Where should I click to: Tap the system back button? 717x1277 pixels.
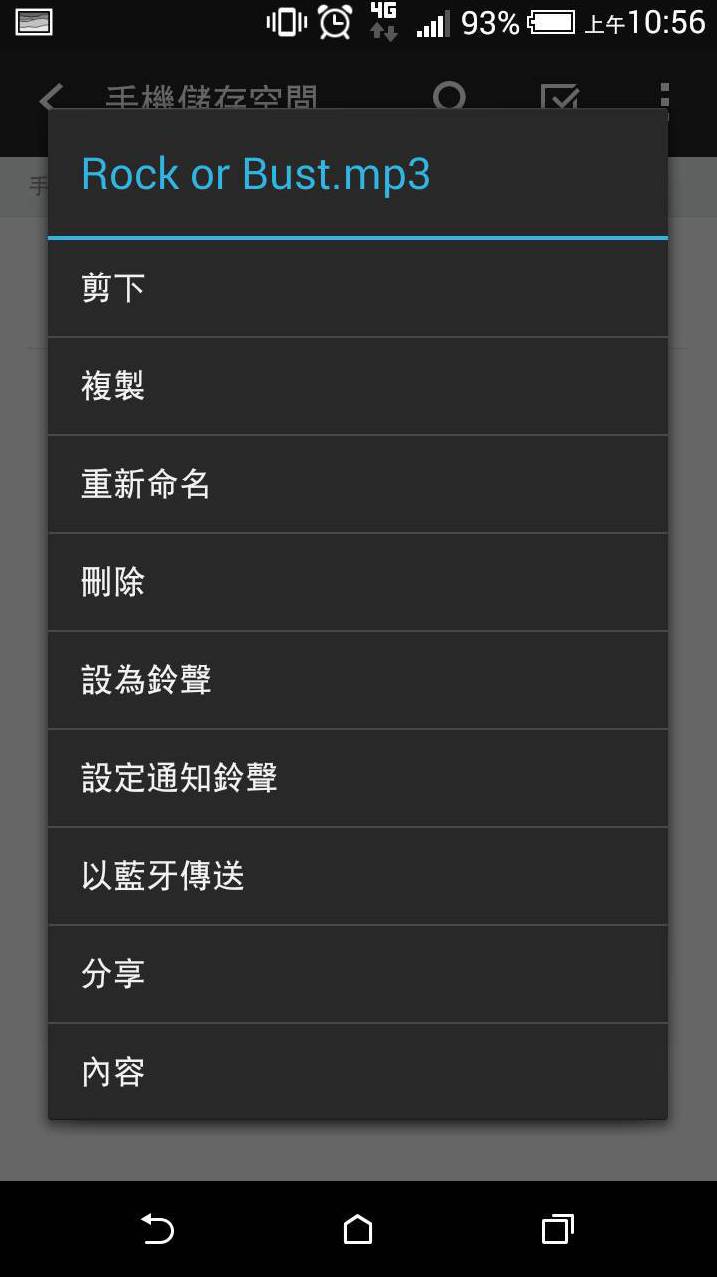click(157, 1229)
